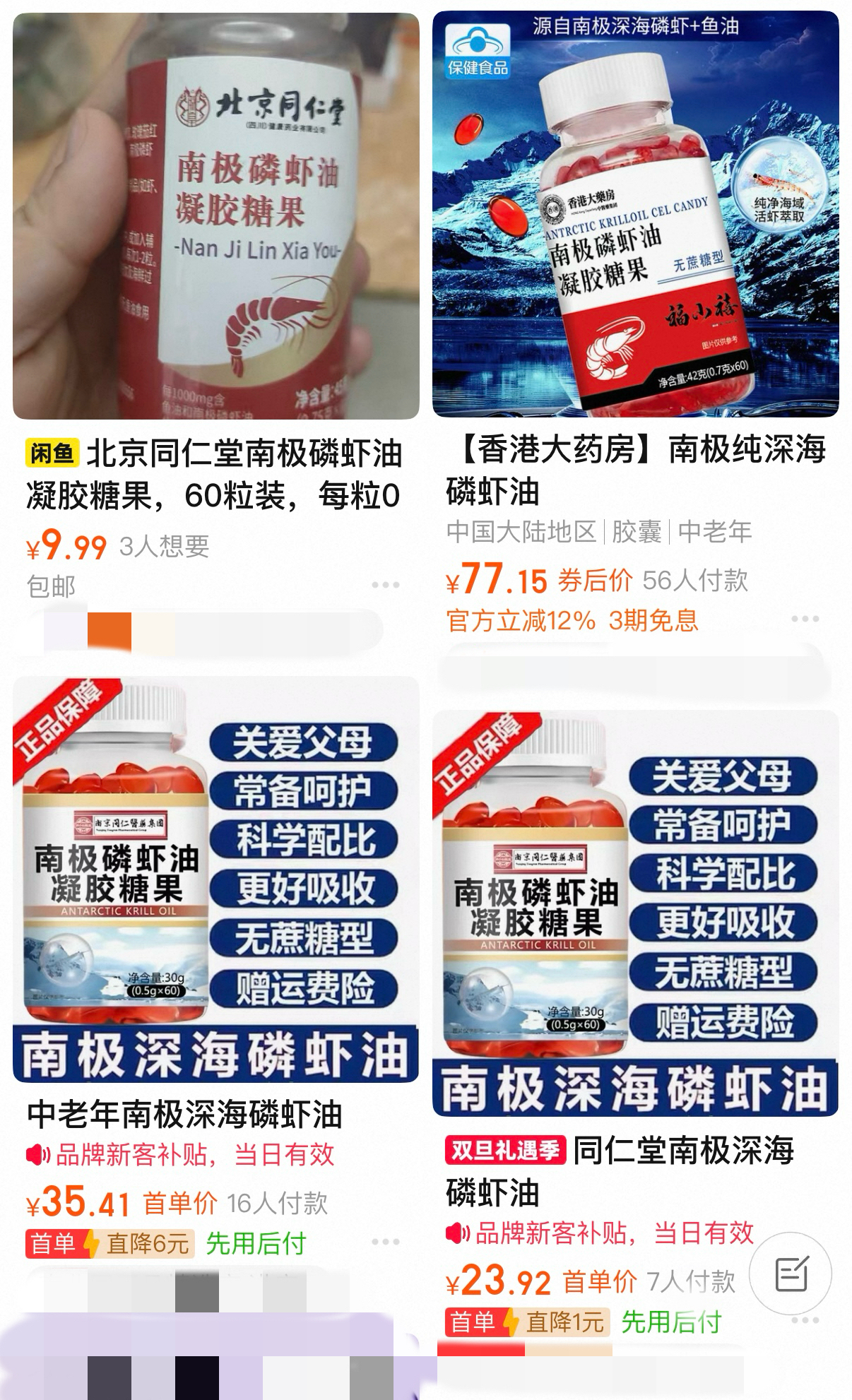Tap the three dots on ¥35.41 item
Image resolution: width=852 pixels, height=1400 pixels.
pyautogui.click(x=386, y=1242)
